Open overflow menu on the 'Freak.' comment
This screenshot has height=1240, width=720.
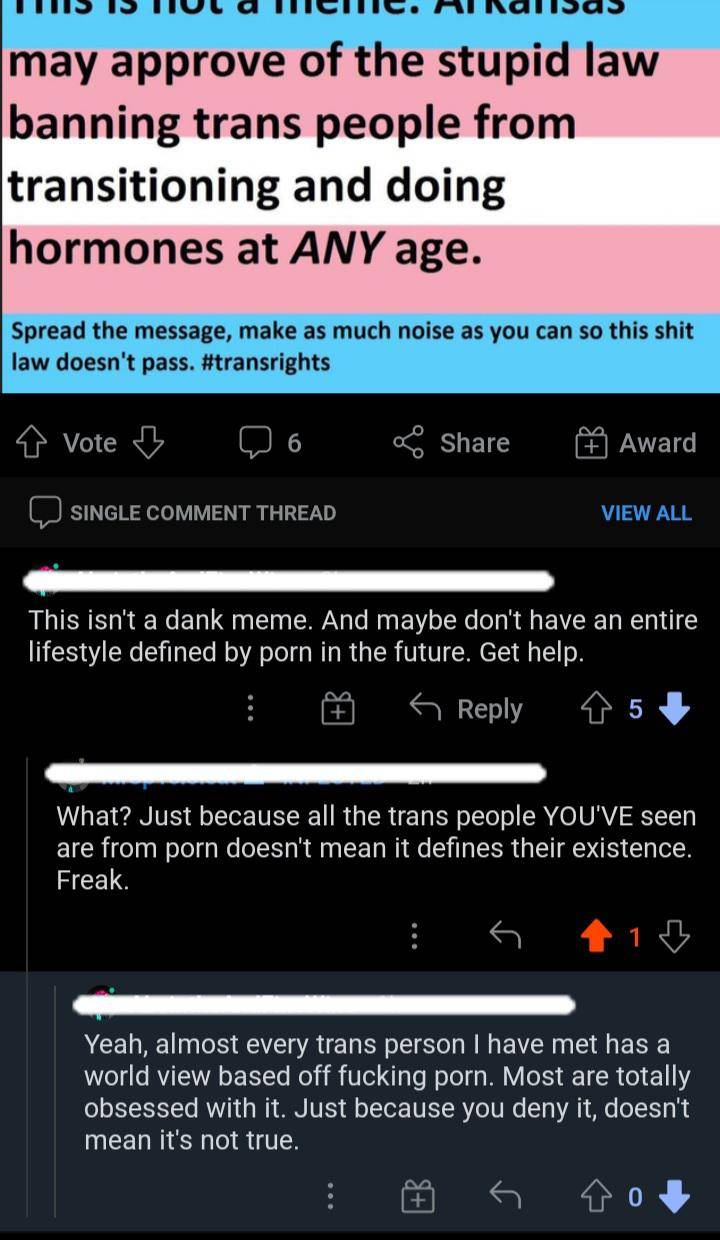click(x=414, y=936)
